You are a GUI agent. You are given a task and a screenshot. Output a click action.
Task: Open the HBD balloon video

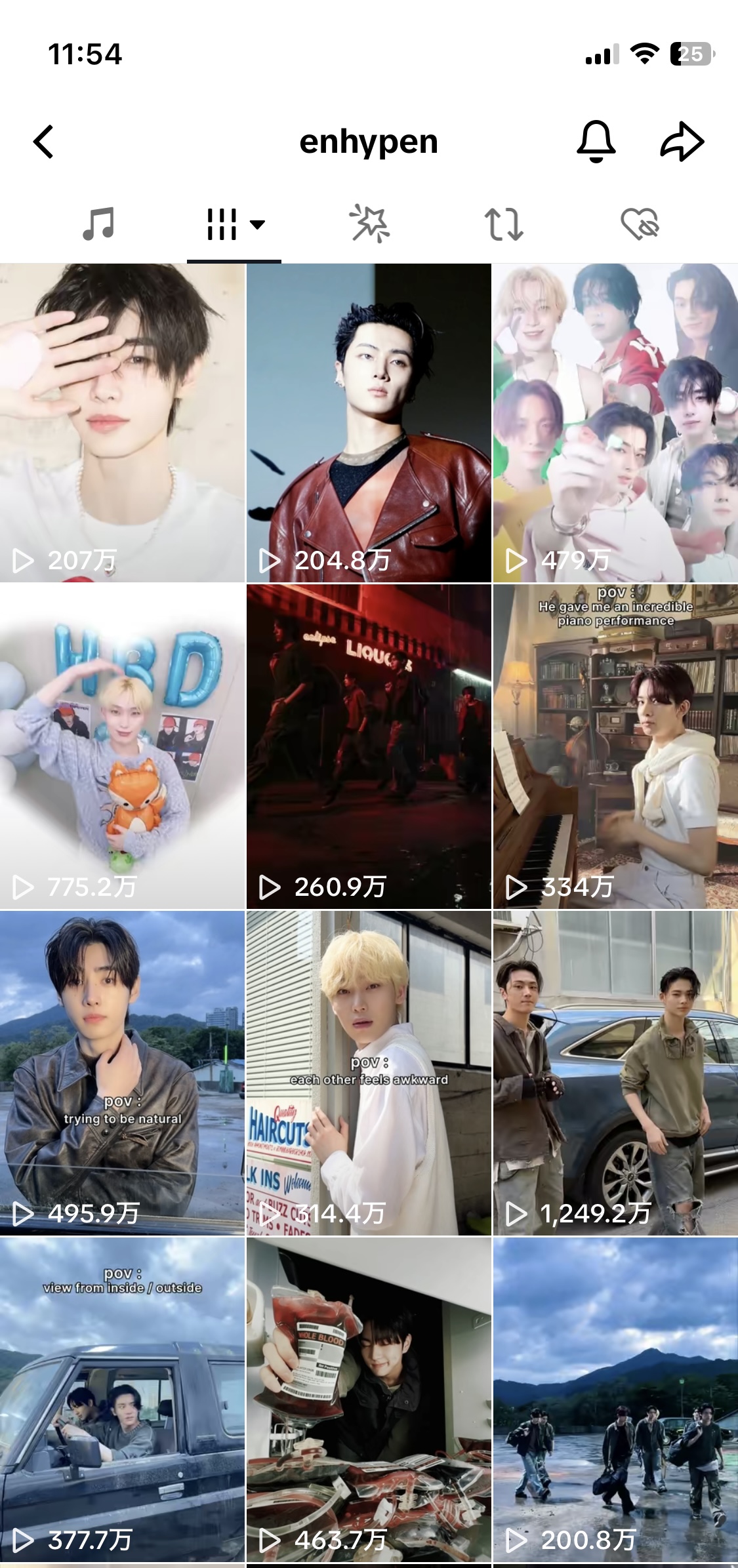tap(122, 746)
